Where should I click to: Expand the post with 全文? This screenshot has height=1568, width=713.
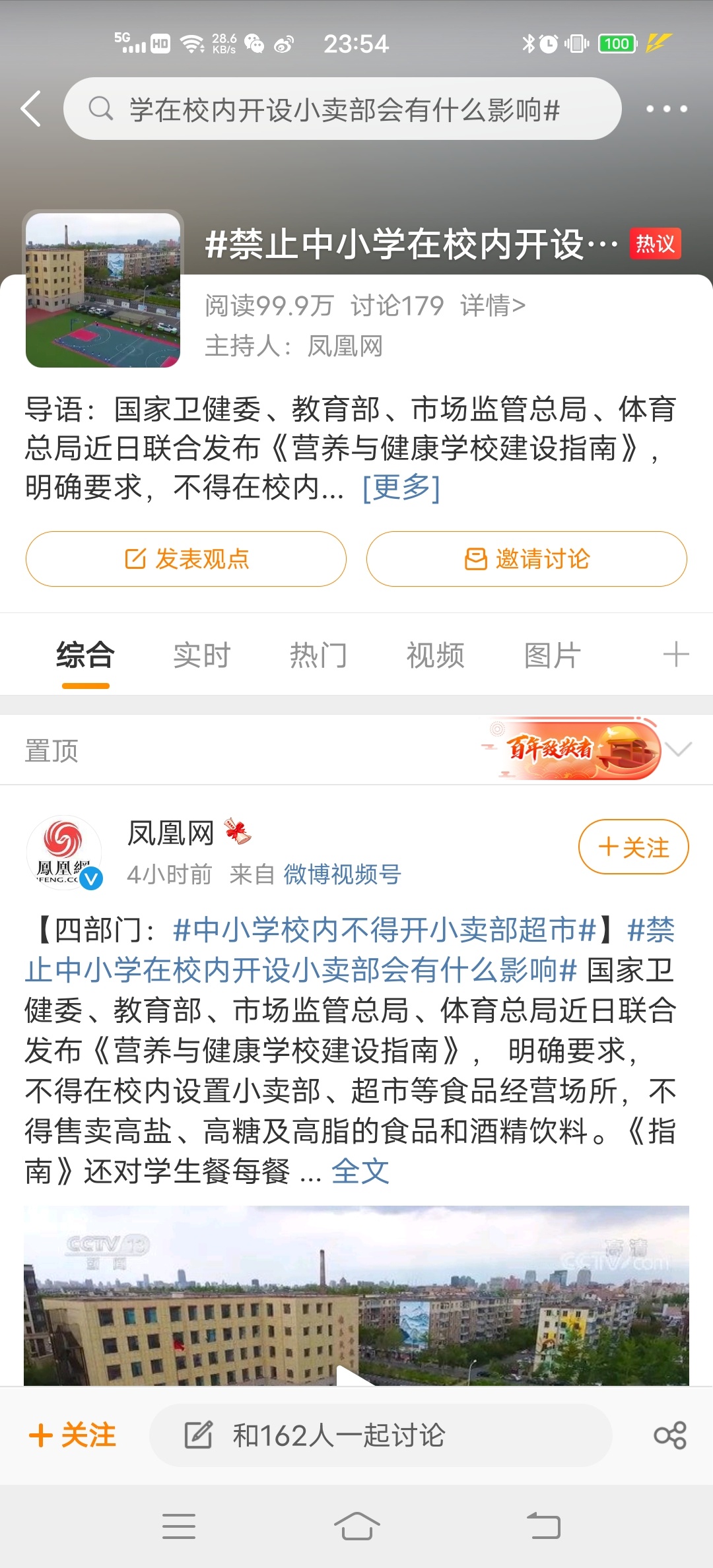[360, 1171]
